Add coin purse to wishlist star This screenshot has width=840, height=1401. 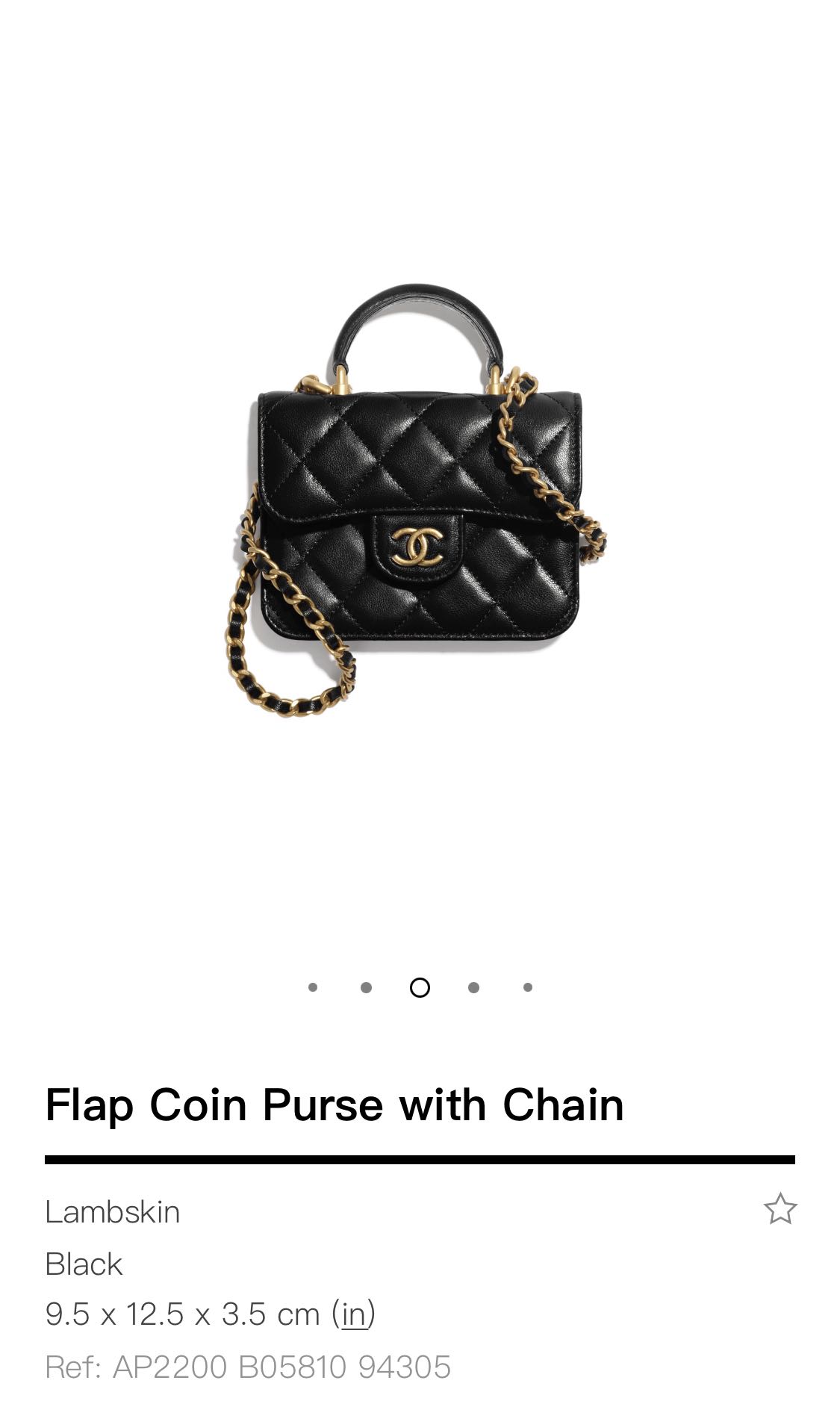coord(780,1209)
